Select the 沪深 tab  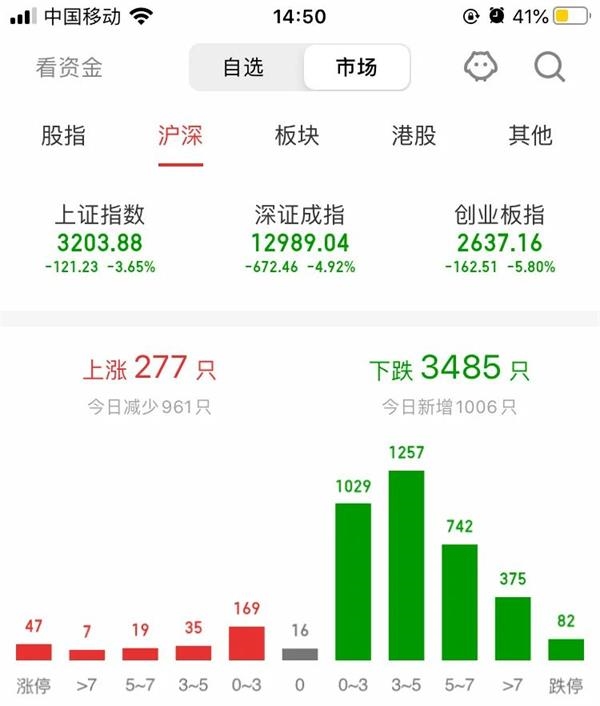[180, 136]
